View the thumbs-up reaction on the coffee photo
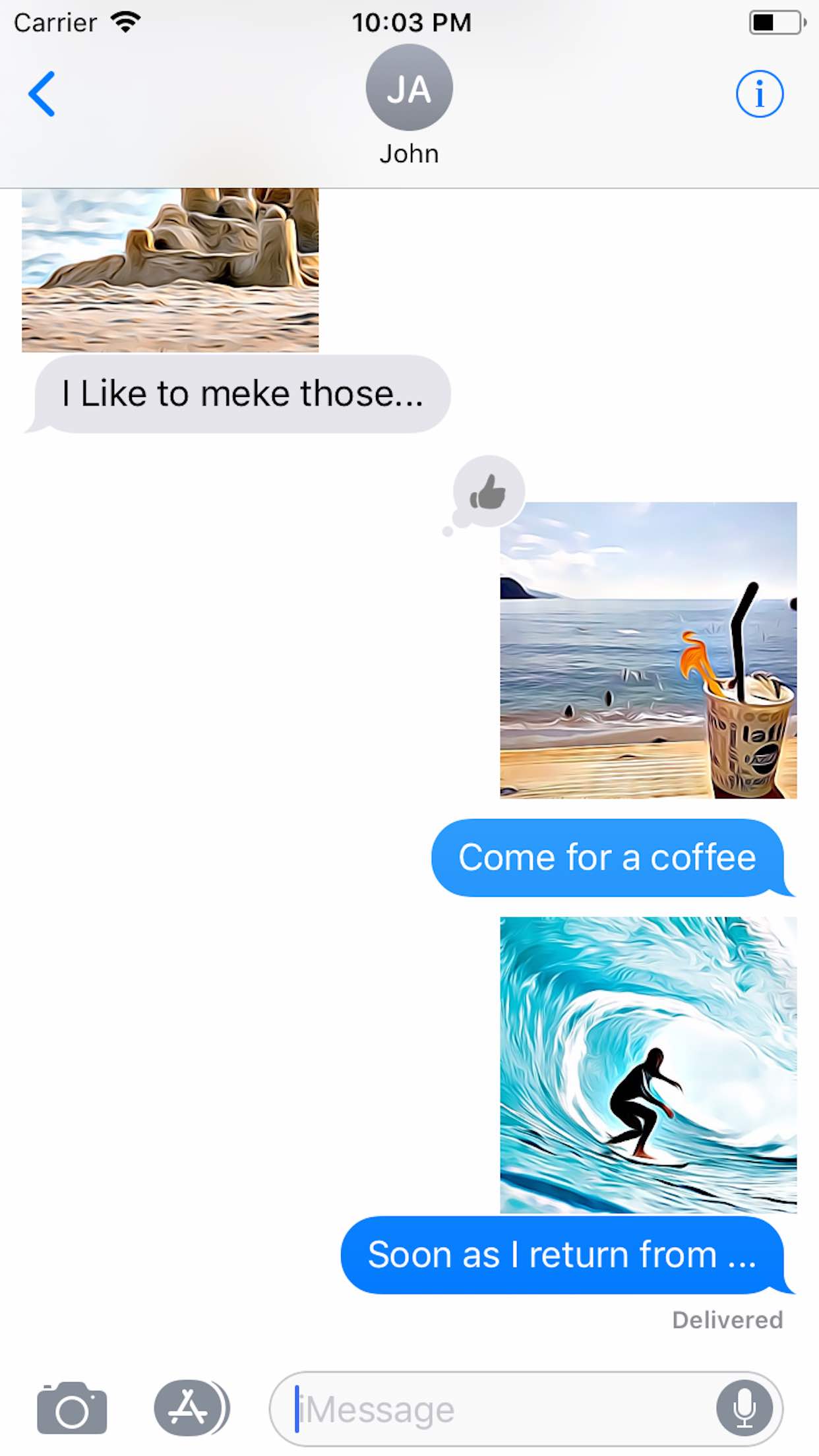The height and width of the screenshot is (1456, 819). coord(488,492)
